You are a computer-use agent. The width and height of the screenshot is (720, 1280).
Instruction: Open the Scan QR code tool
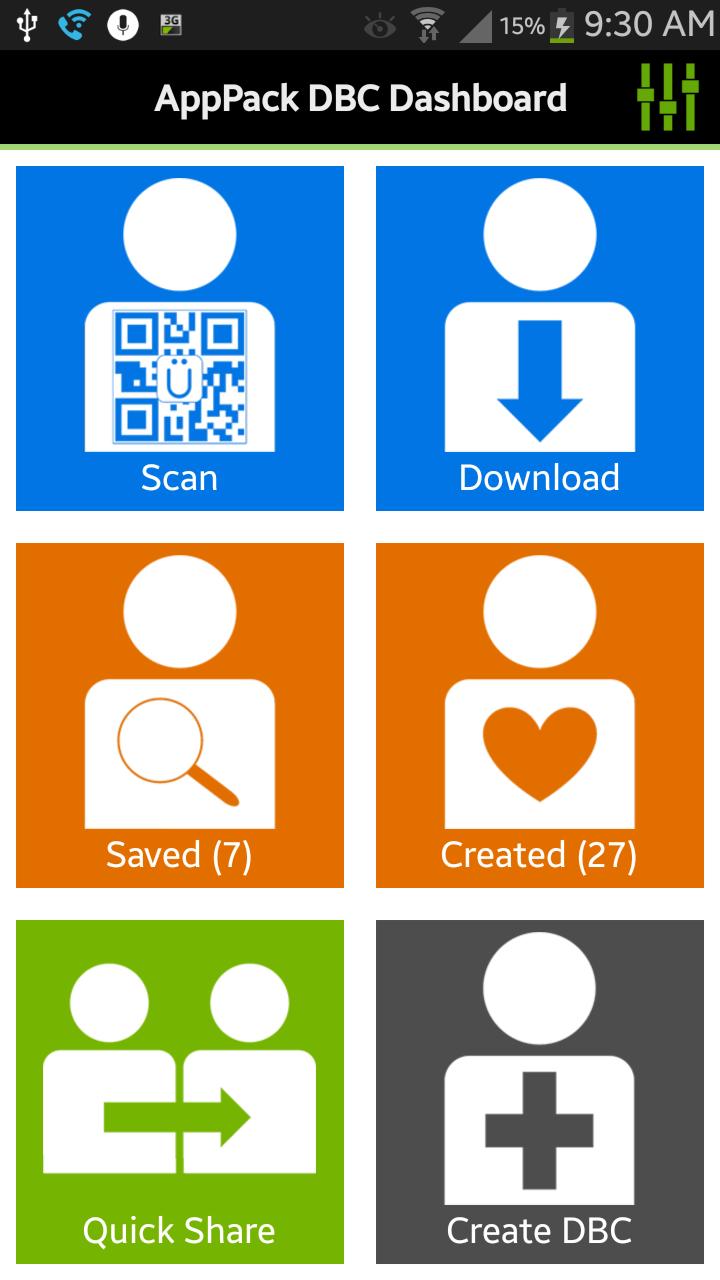(180, 337)
